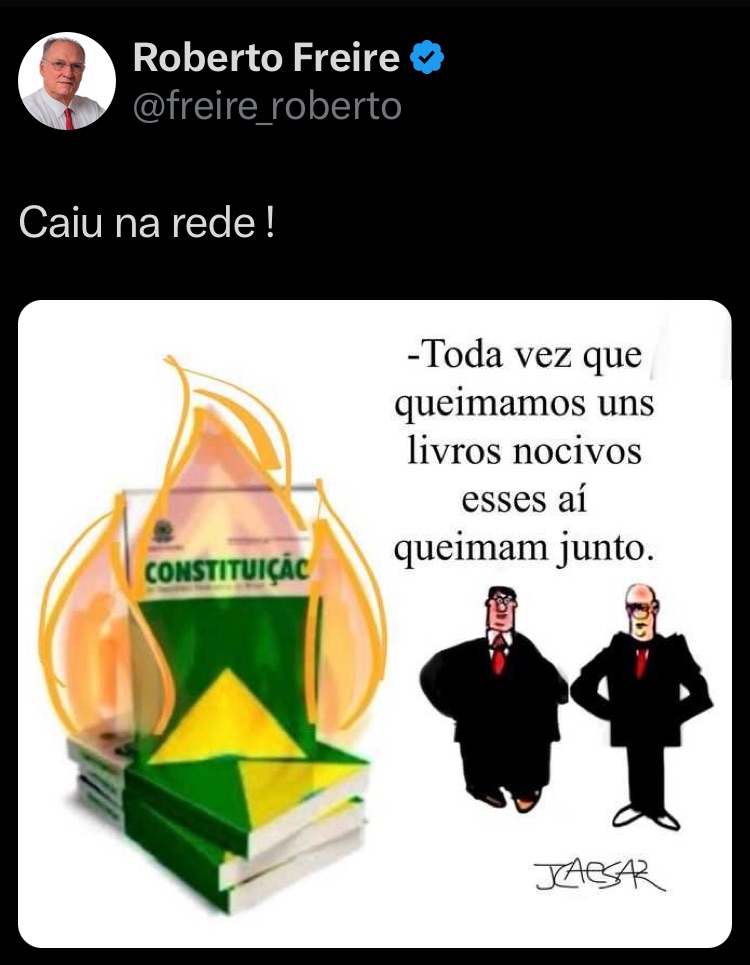Open the Roberto Freire profile name
Viewport: 750px width, 965px height.
pos(266,59)
